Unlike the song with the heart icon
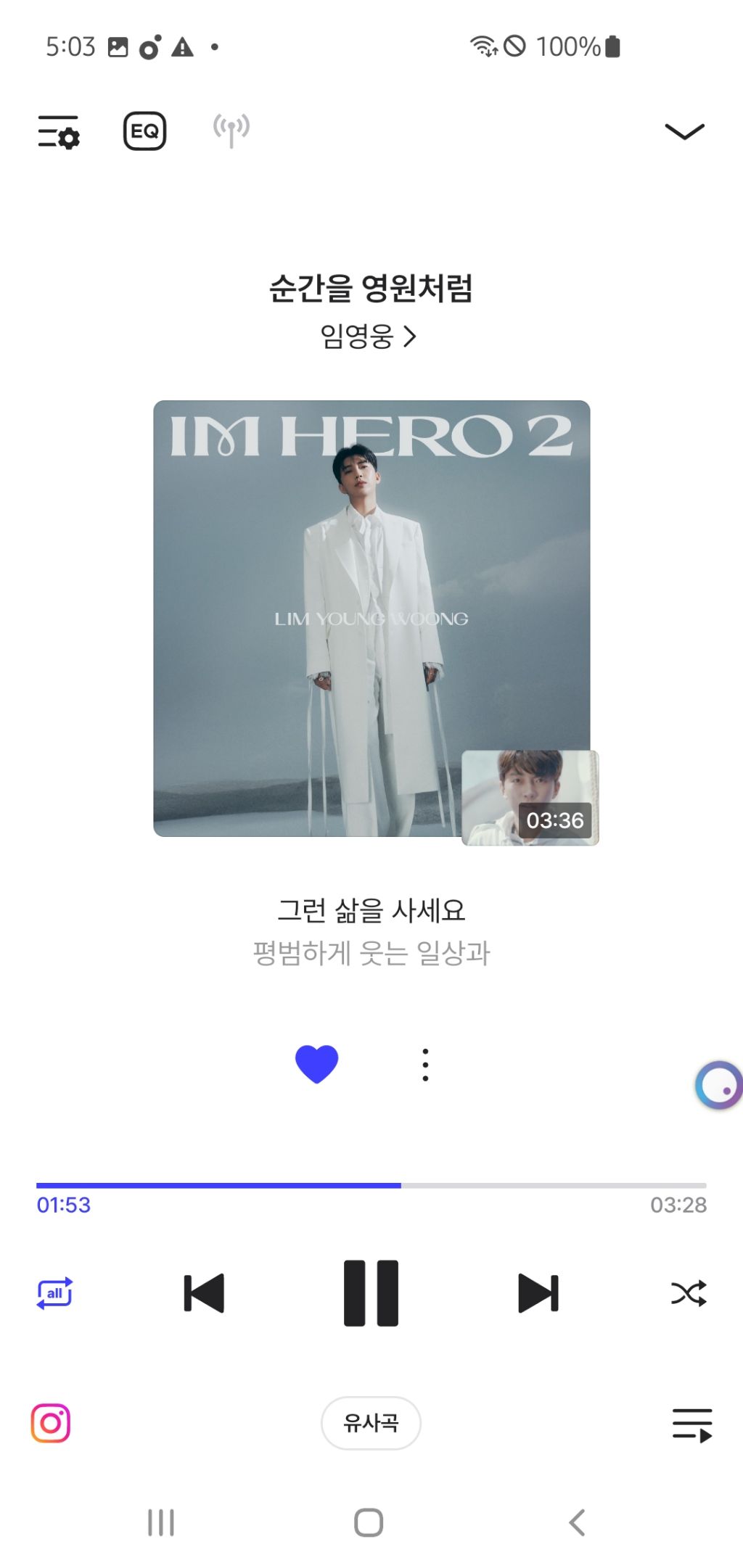The image size is (743, 1568). point(317,1064)
